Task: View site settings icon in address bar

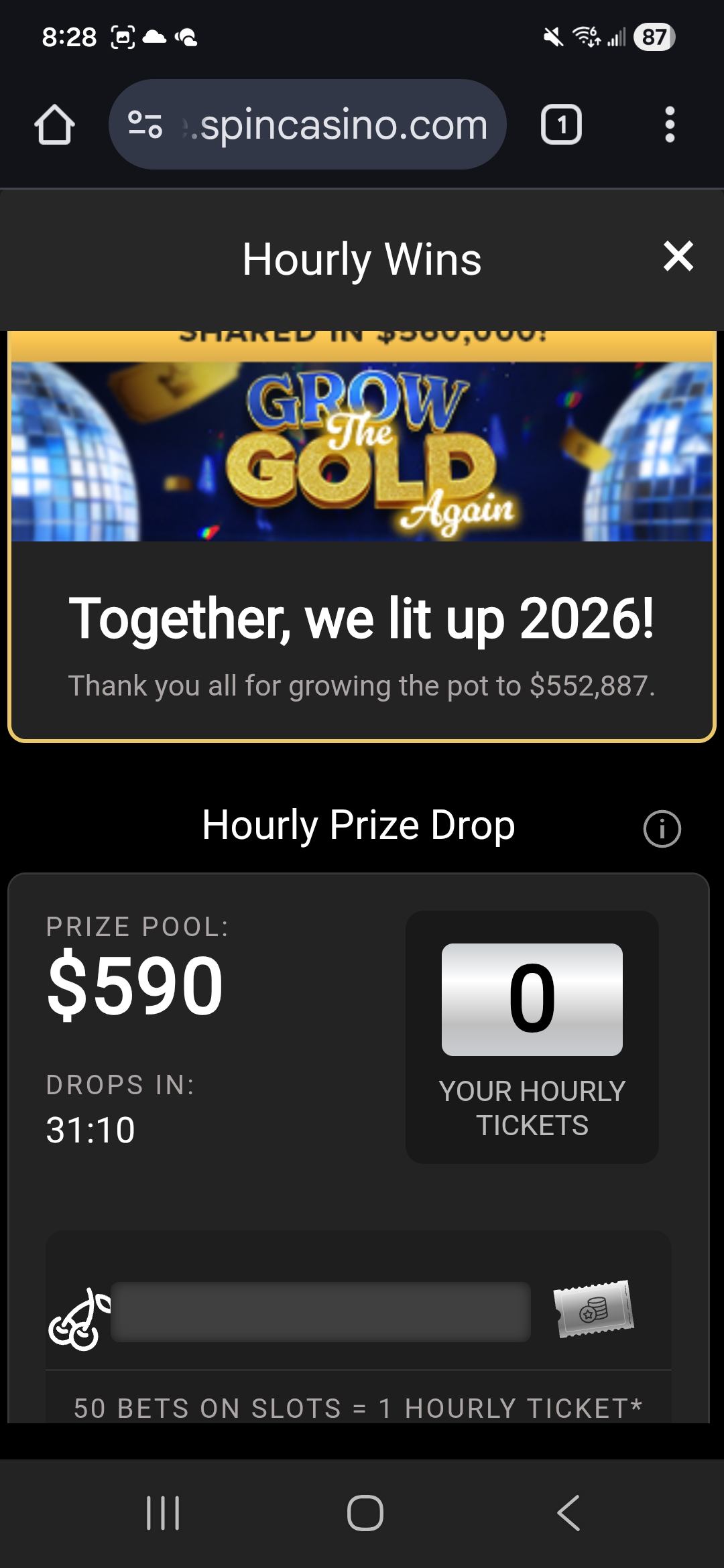Action: [145, 125]
